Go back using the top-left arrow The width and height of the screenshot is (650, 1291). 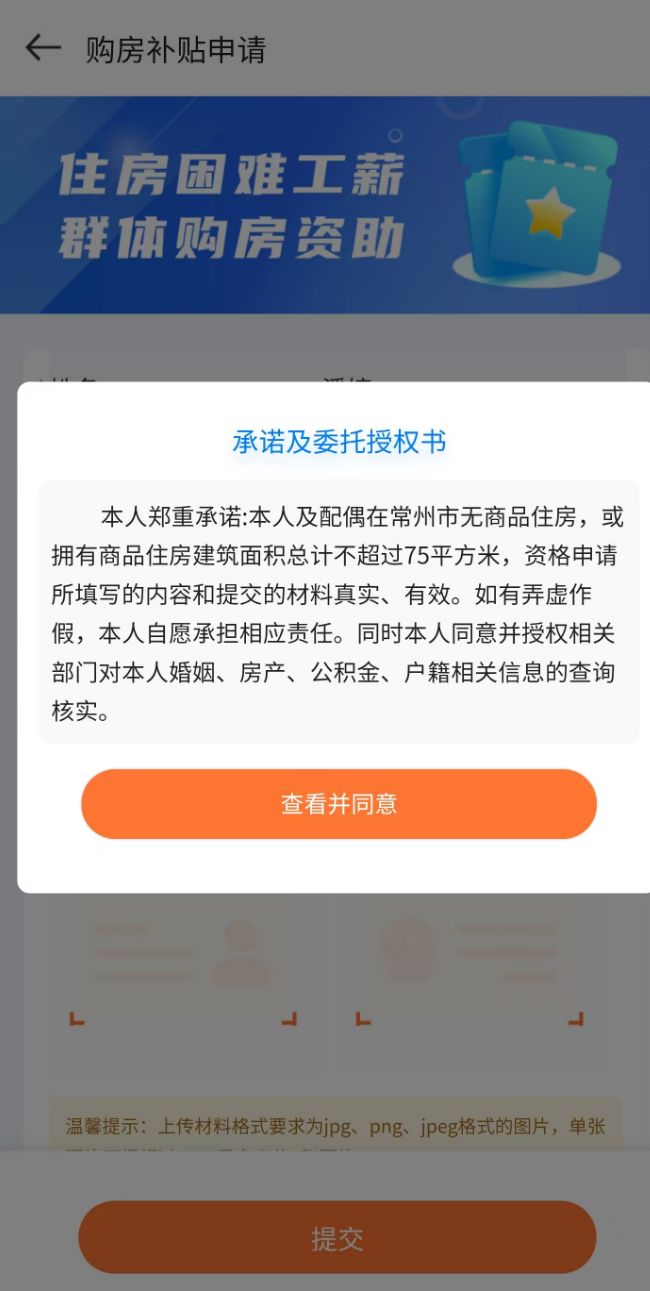coord(43,48)
